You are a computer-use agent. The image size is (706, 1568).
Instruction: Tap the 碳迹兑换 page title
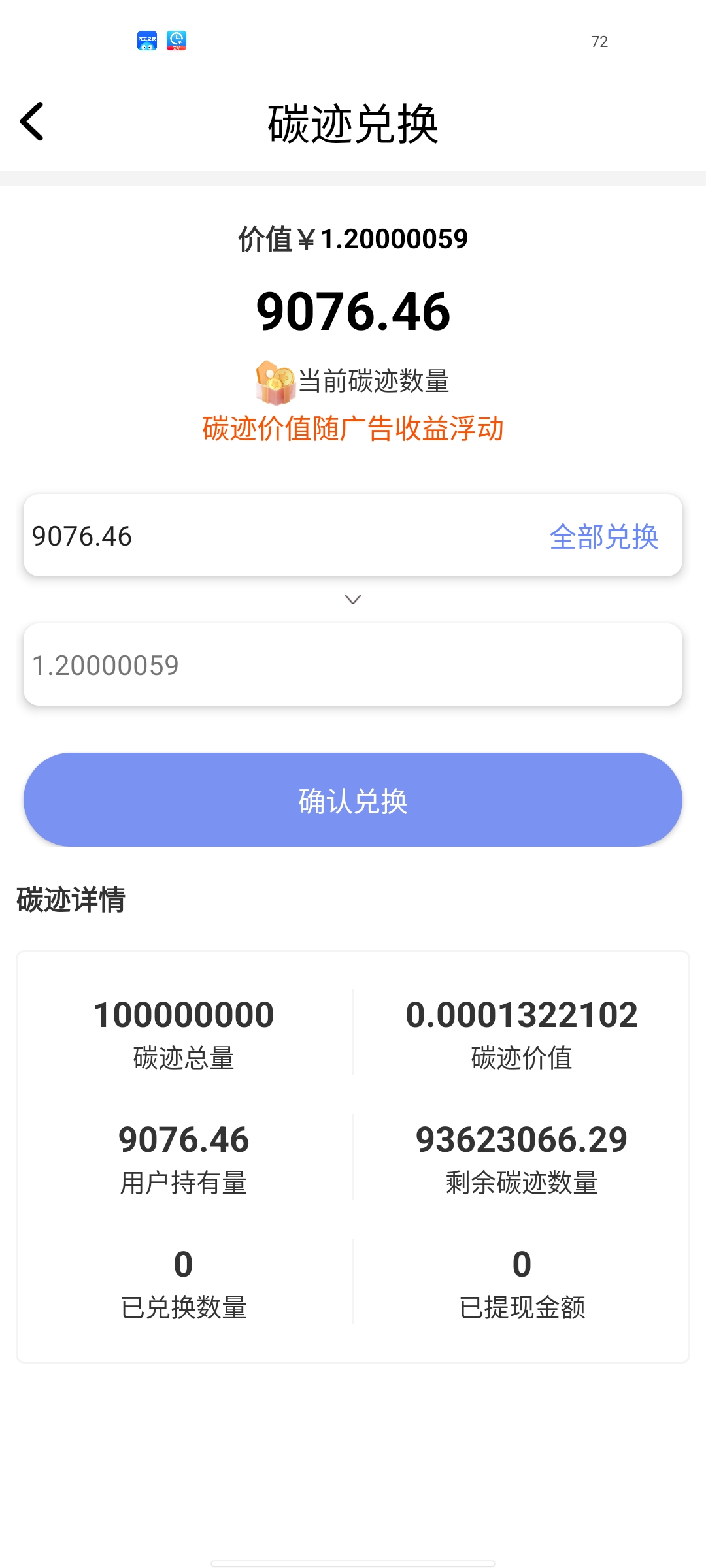tap(352, 123)
